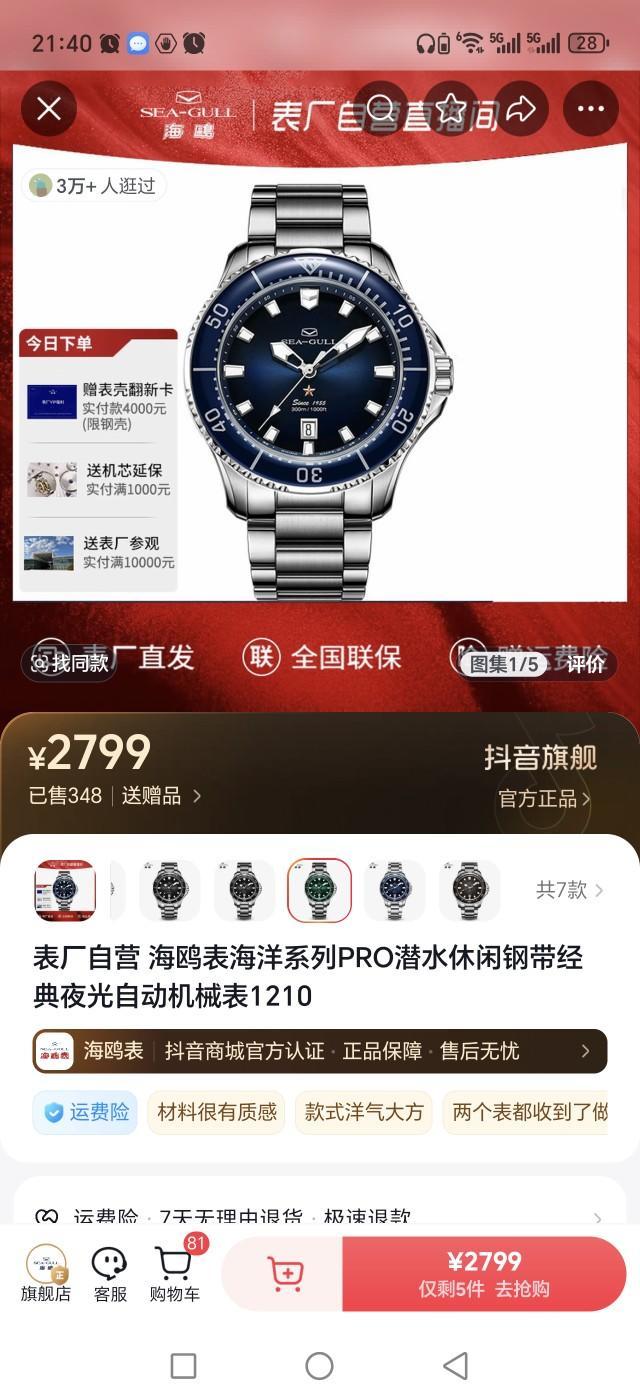Select the green dial watch variant

(x=319, y=889)
